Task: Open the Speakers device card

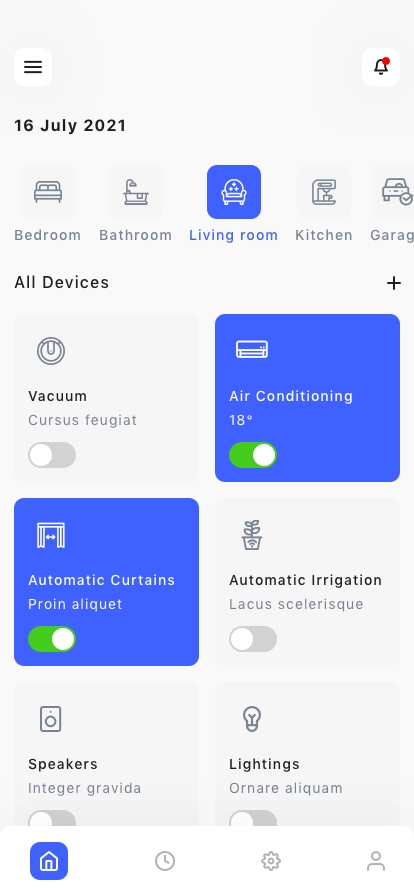Action: point(106,754)
